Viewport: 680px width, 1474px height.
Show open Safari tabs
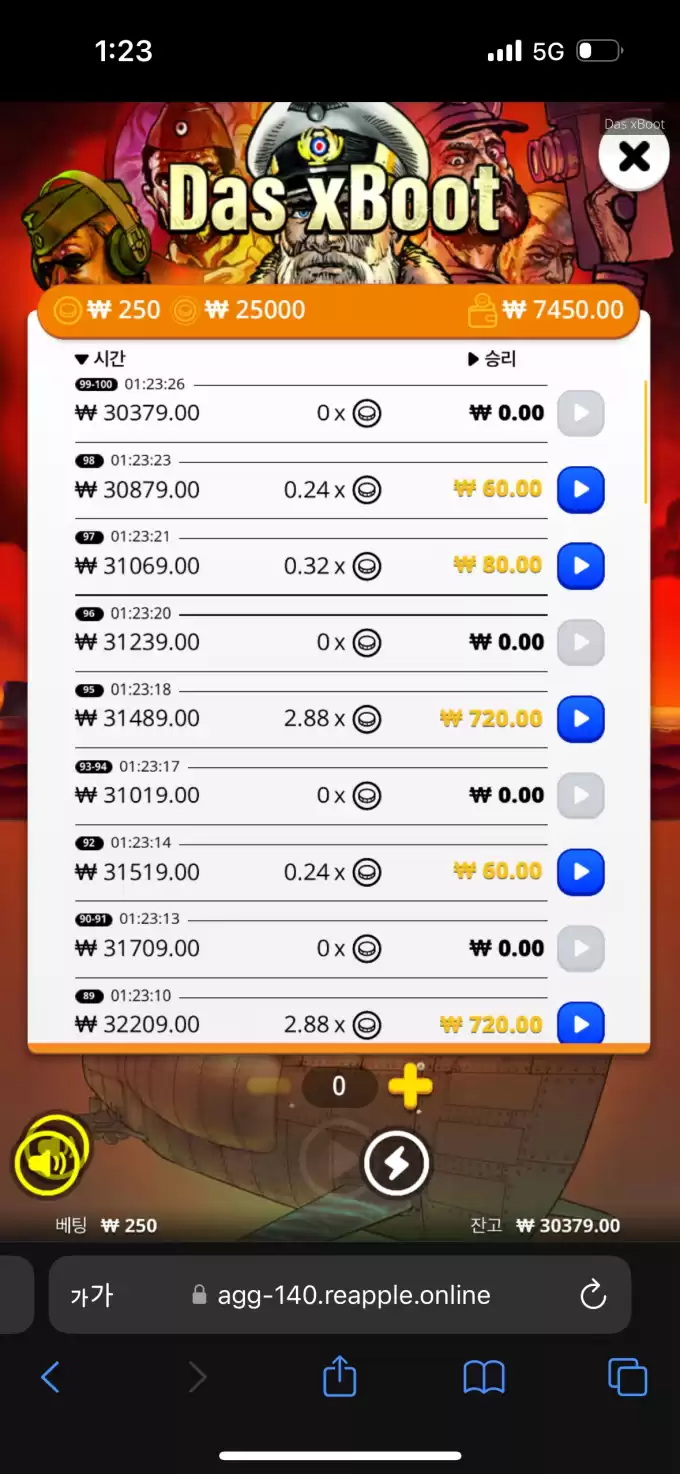pos(627,1378)
